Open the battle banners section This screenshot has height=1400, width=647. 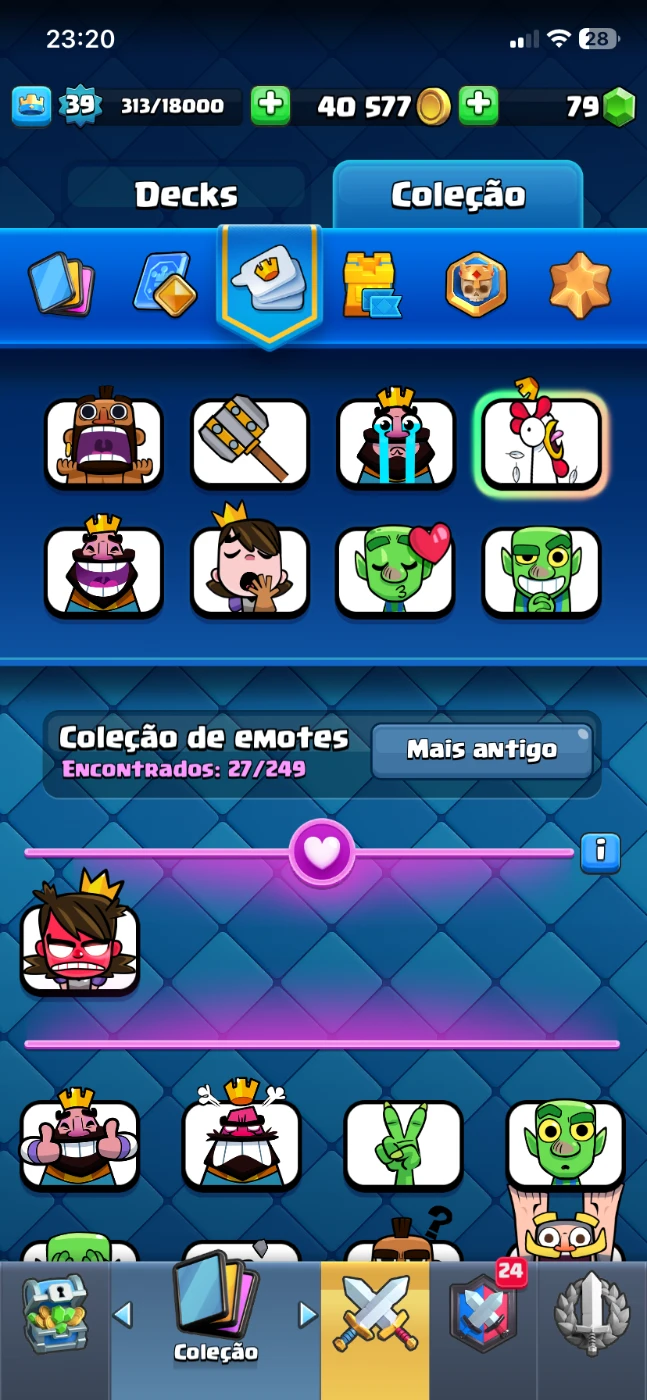point(476,284)
